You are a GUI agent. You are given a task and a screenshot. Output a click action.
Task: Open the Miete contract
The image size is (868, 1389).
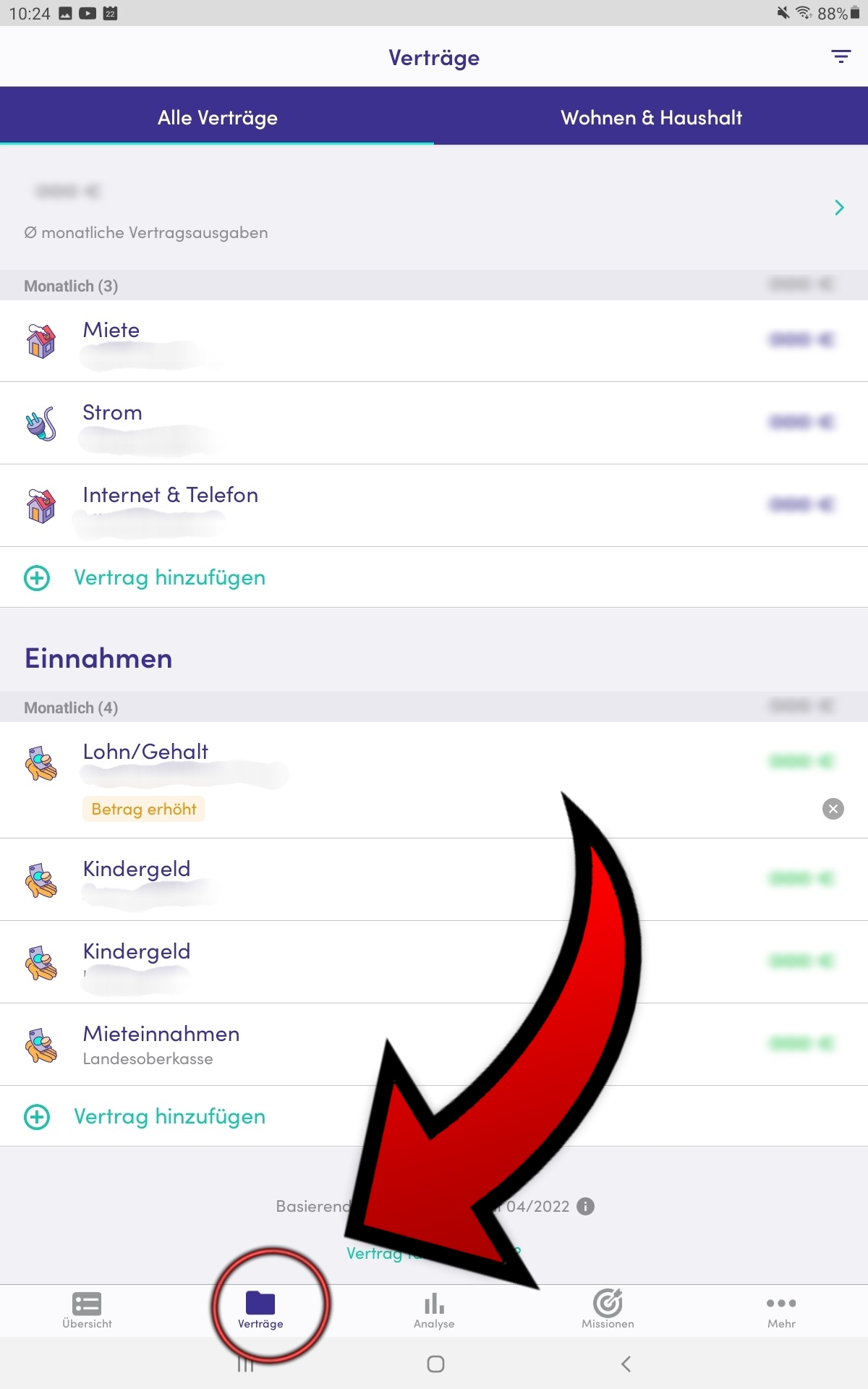click(x=434, y=341)
